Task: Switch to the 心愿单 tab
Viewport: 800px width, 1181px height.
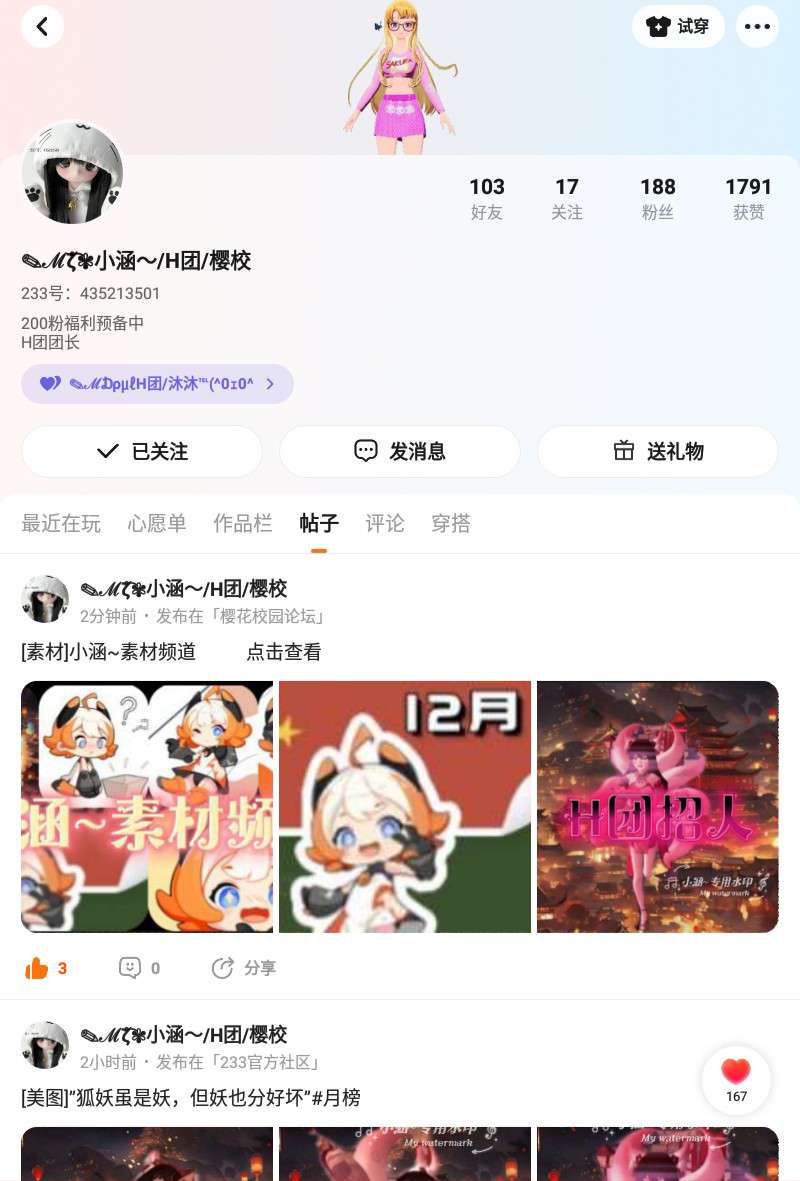Action: point(157,523)
